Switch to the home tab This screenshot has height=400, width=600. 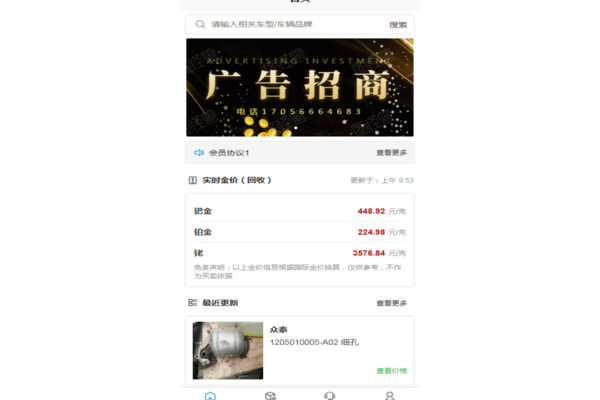(x=210, y=395)
